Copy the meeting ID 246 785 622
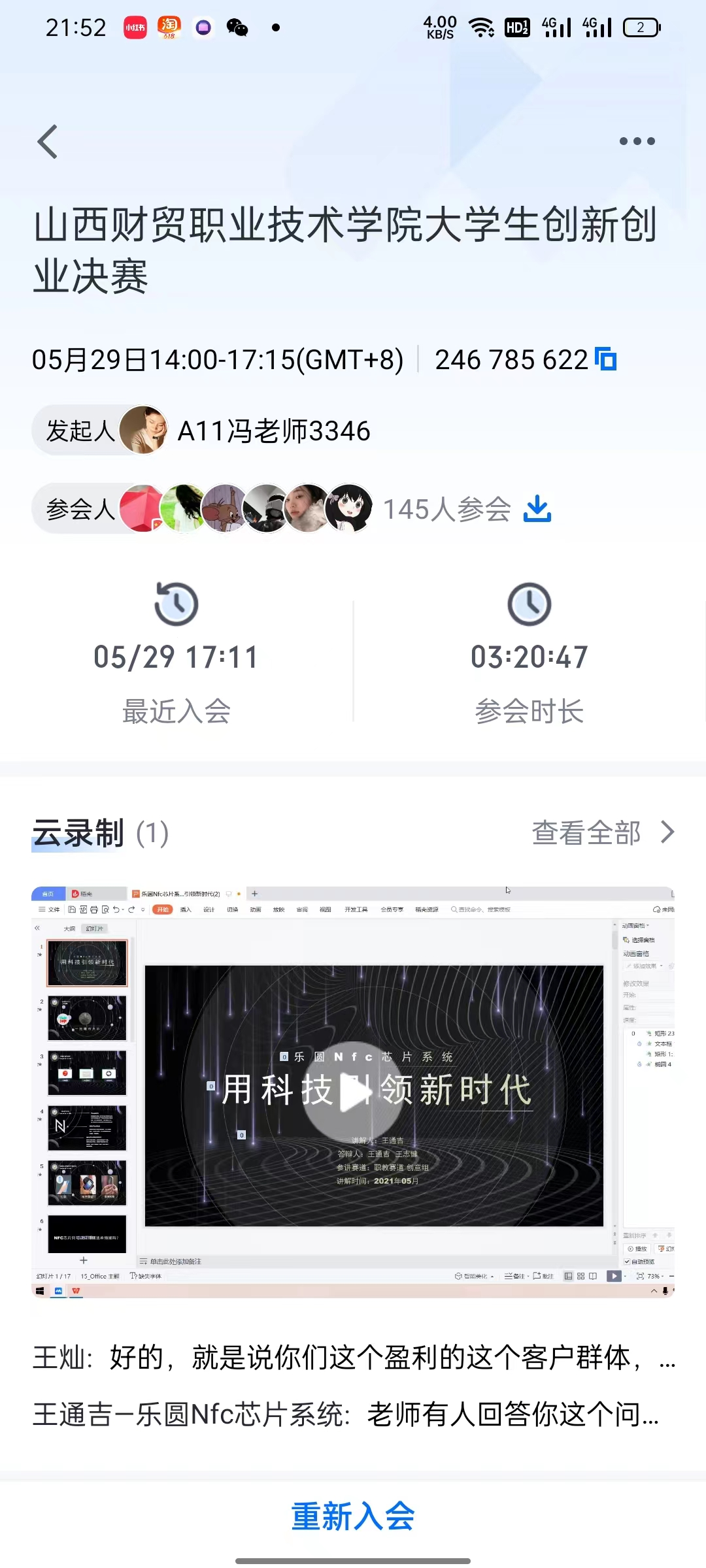This screenshot has width=706, height=1568. tap(606, 360)
